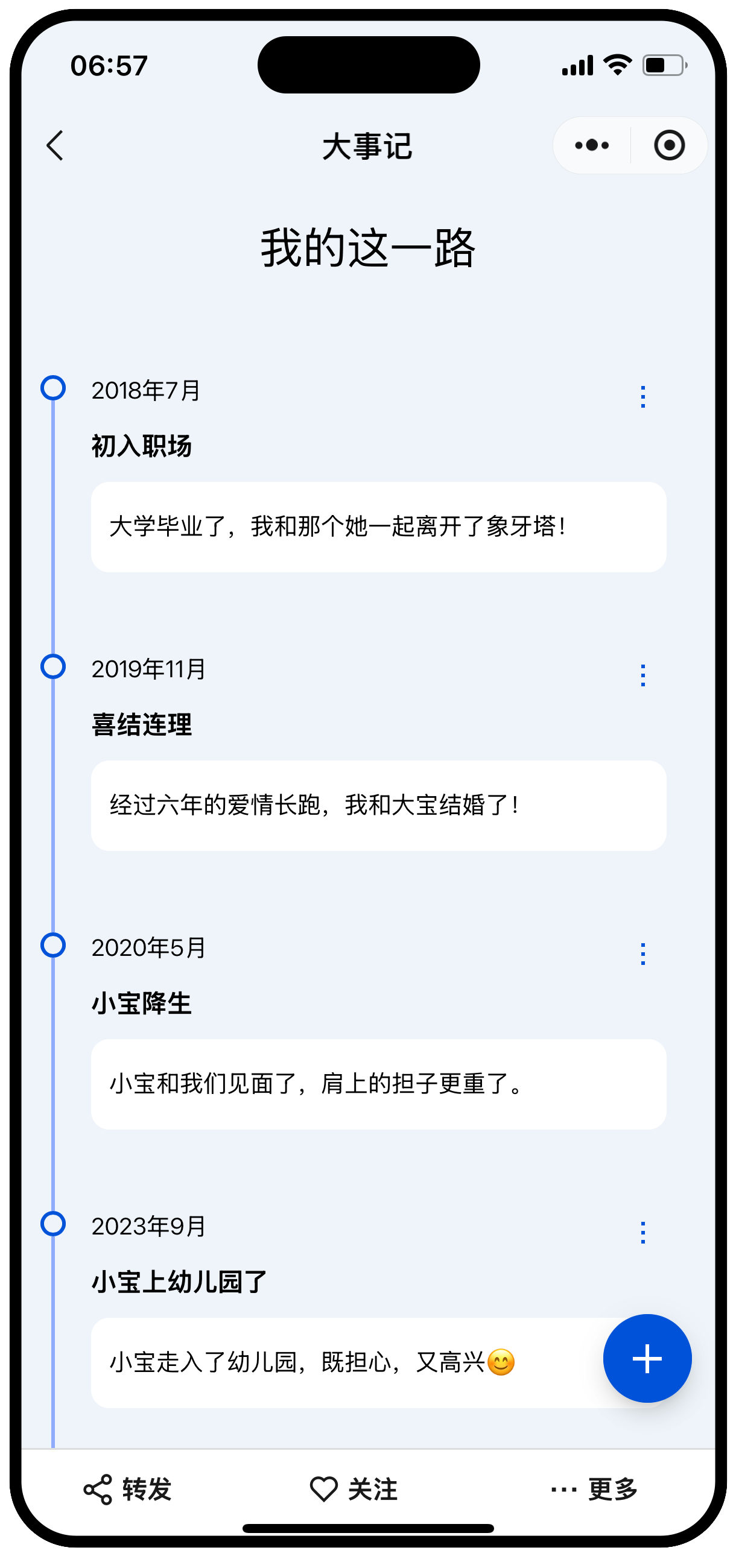Open the options menu for 2019年11月 entry
This screenshot has height=1568, width=736.
tap(642, 675)
